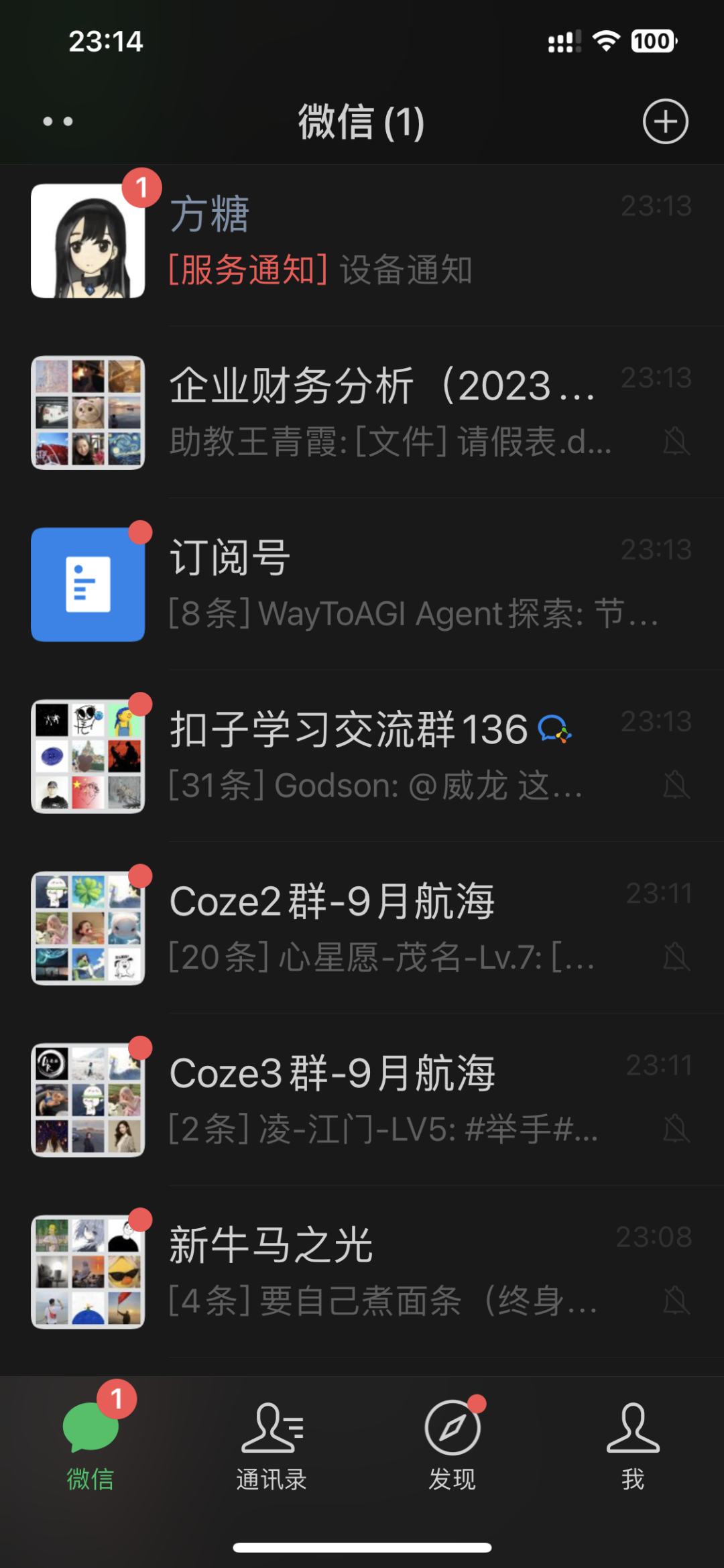The height and width of the screenshot is (1568, 724).
Task: Tap the mute bell on 新牛马之光 chat
Action: tap(677, 1301)
